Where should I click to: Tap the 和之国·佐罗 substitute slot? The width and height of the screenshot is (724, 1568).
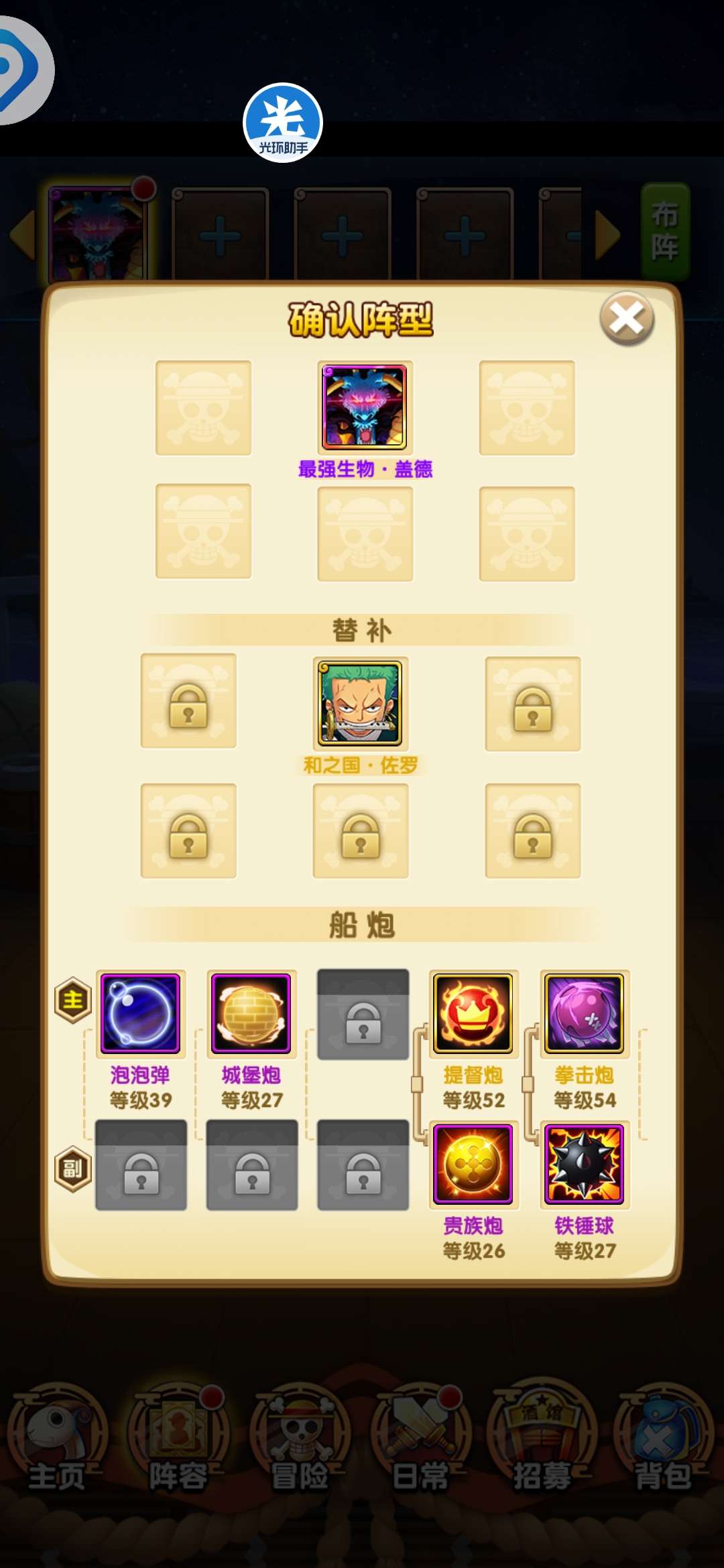point(360,703)
